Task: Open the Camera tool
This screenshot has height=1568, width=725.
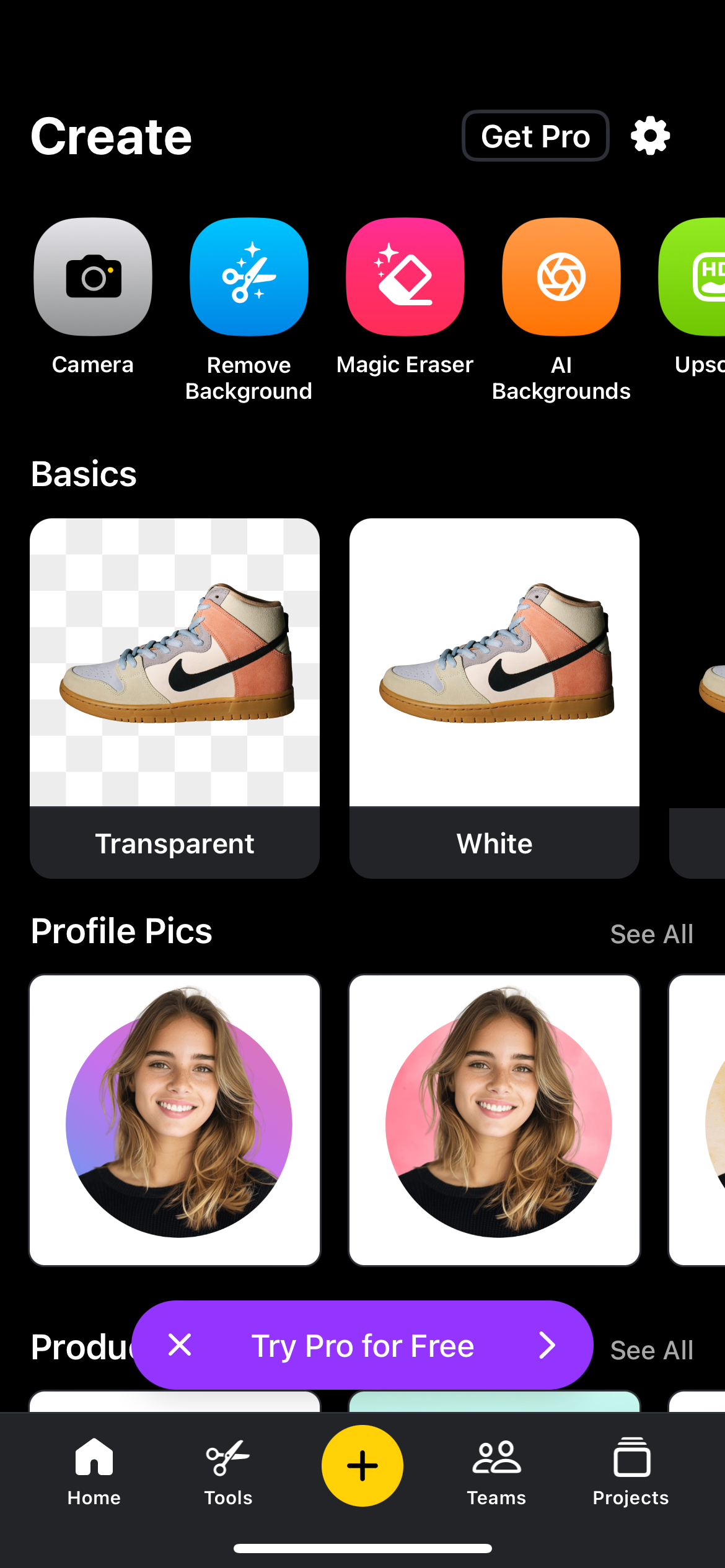Action: (x=92, y=277)
